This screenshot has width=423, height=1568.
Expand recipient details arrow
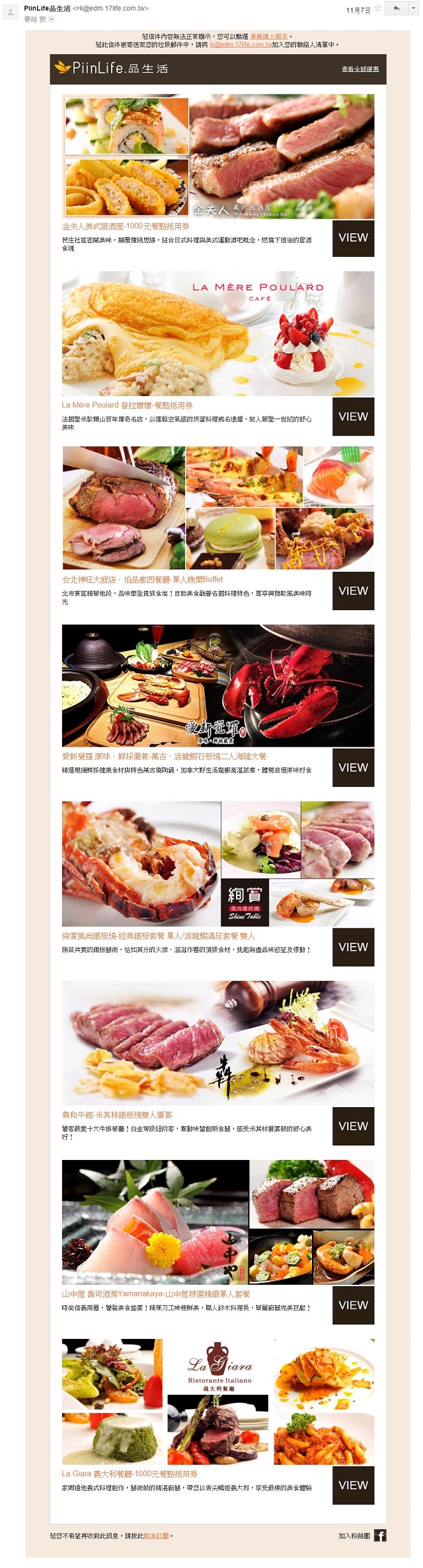[52, 20]
